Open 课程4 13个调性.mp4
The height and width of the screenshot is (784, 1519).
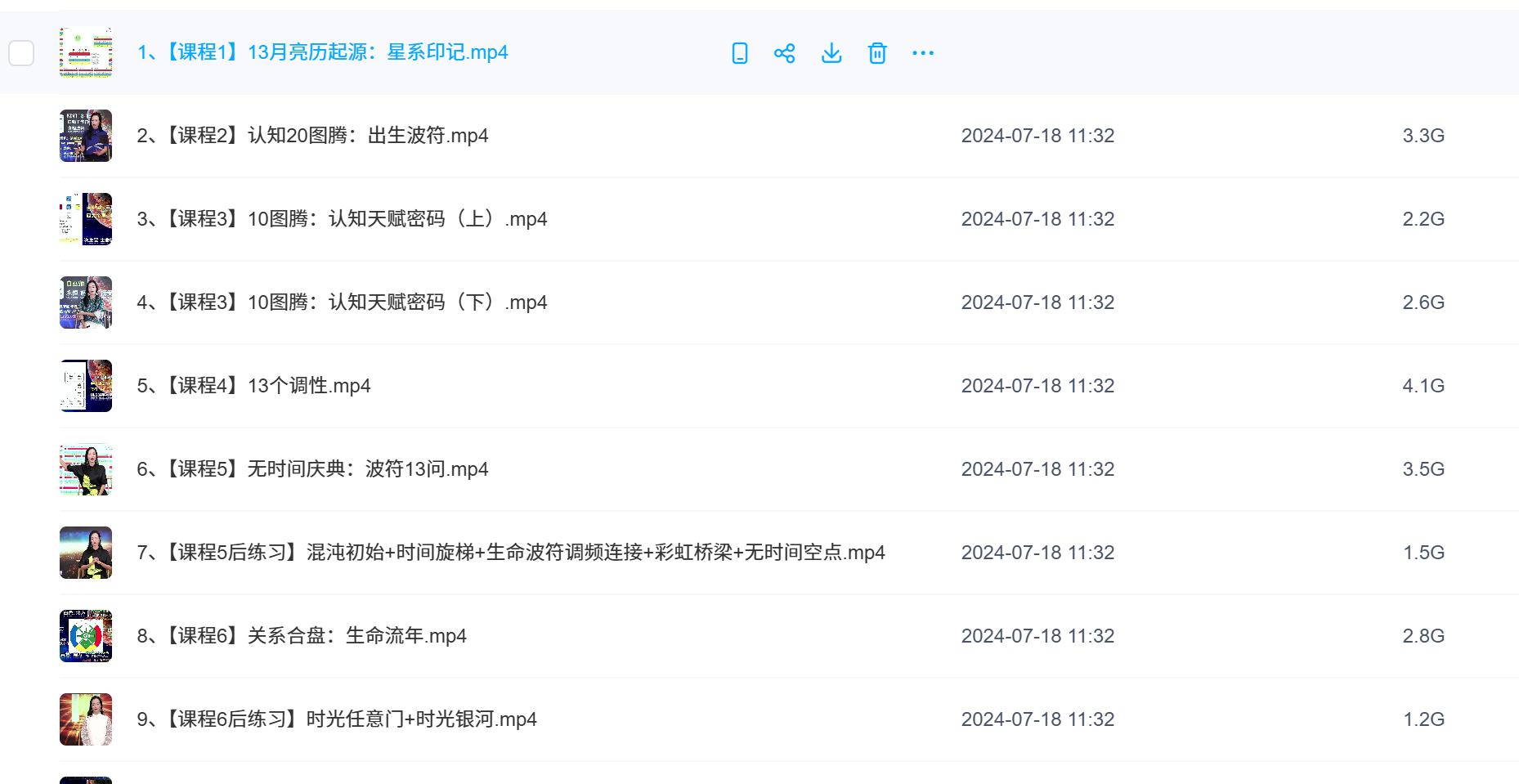[253, 386]
